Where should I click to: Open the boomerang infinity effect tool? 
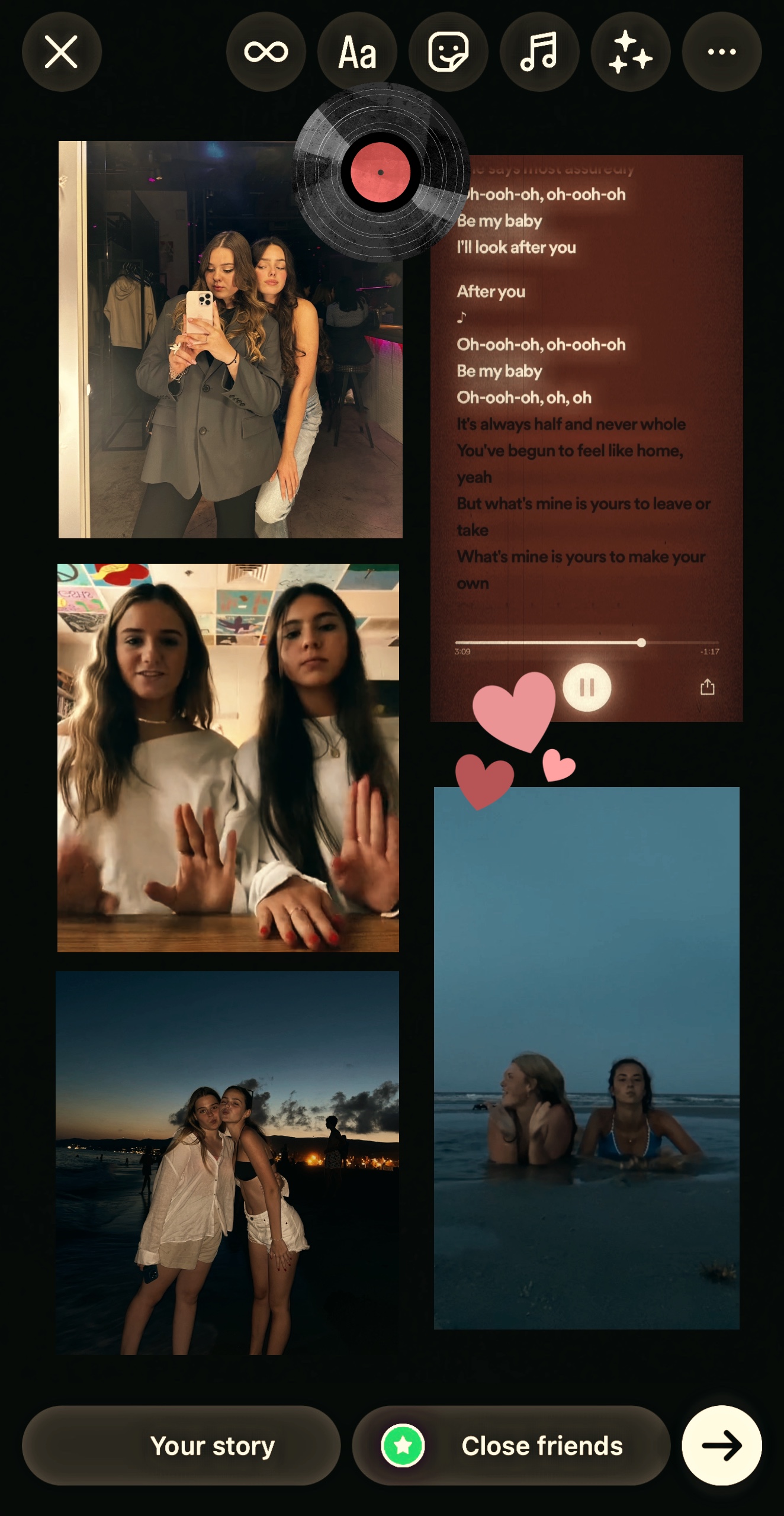(266, 52)
